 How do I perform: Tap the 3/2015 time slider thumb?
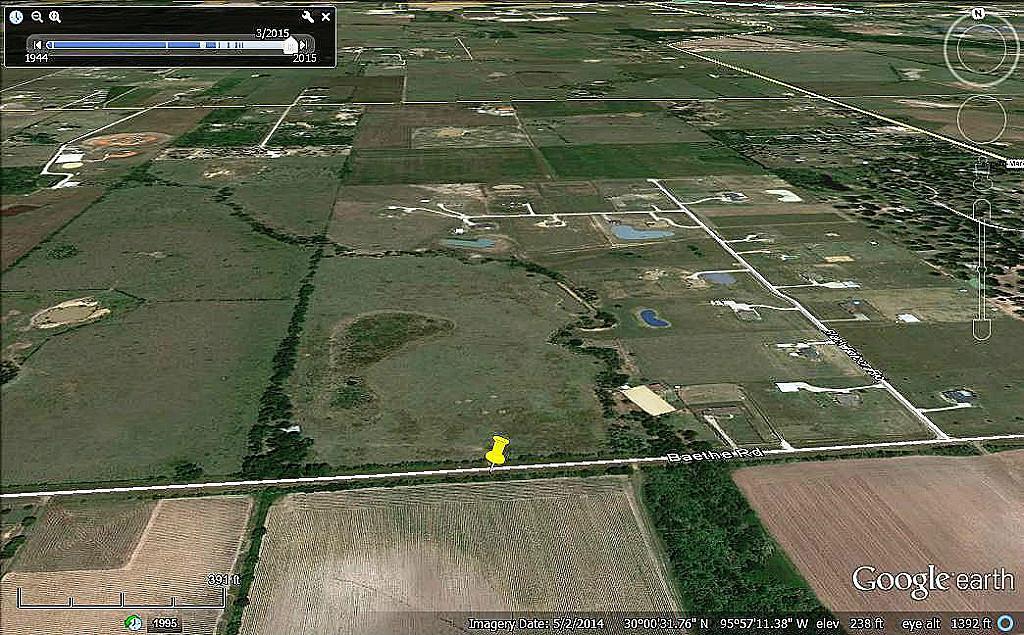click(290, 45)
